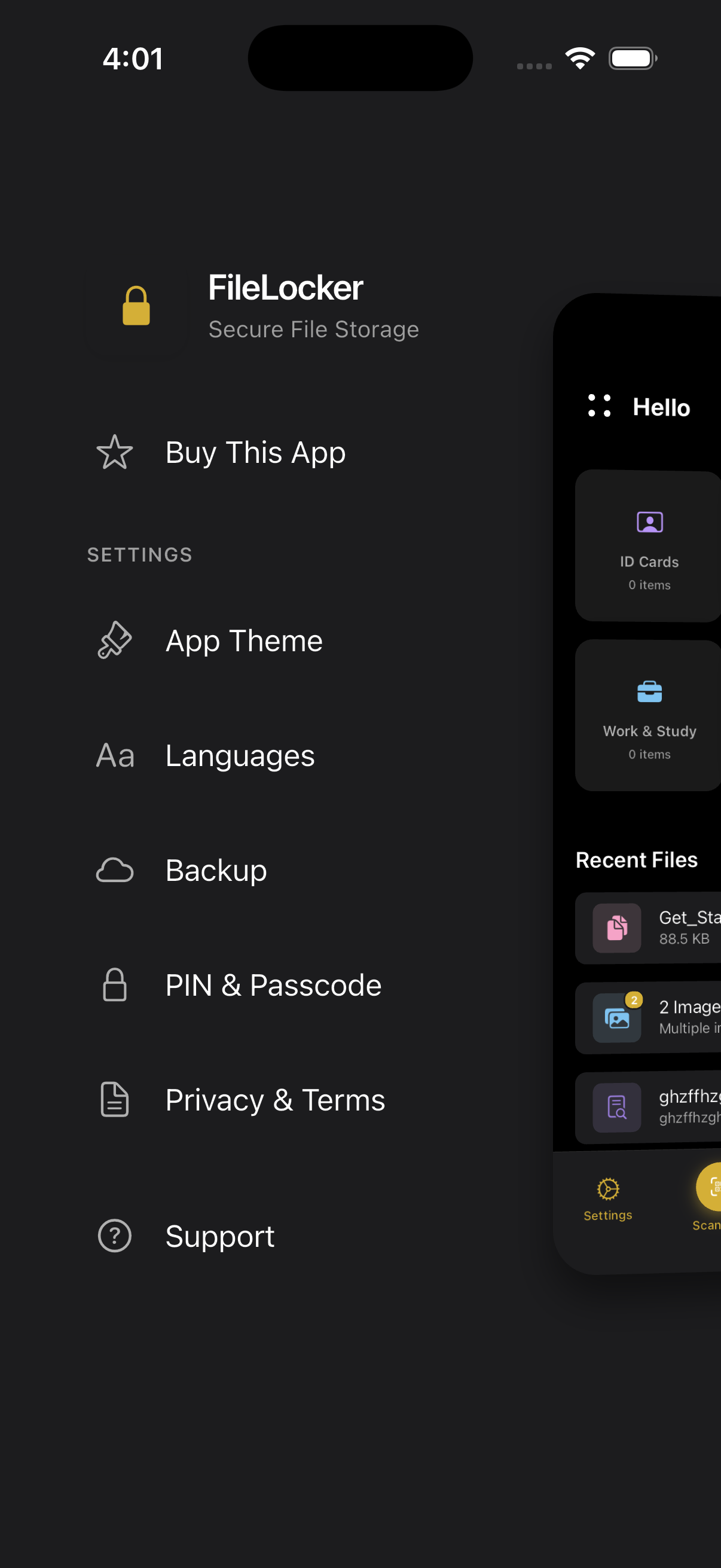Tap the PIN & Passcode lock icon
This screenshot has height=1568, width=721.
pyautogui.click(x=115, y=984)
